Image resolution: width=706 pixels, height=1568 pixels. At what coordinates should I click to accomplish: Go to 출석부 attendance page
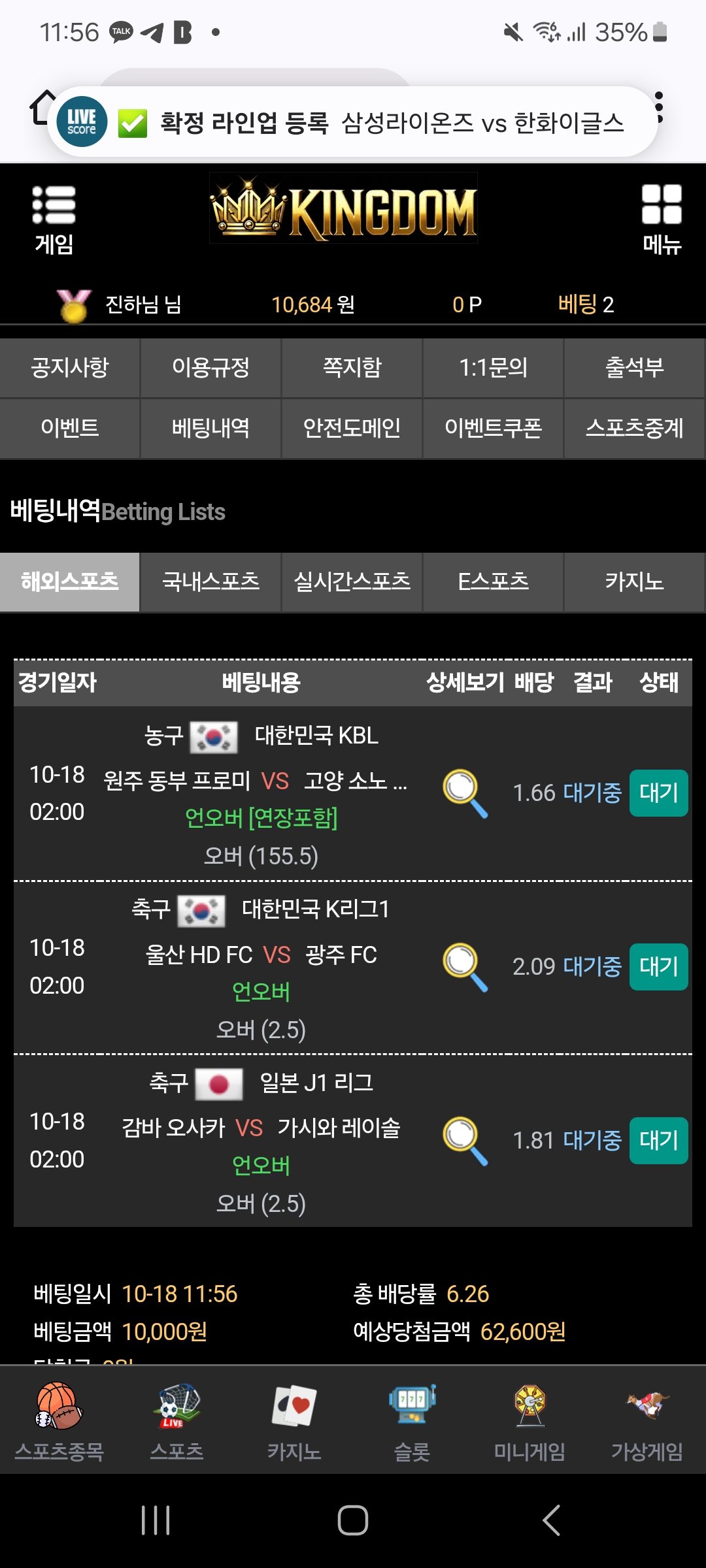click(x=634, y=367)
